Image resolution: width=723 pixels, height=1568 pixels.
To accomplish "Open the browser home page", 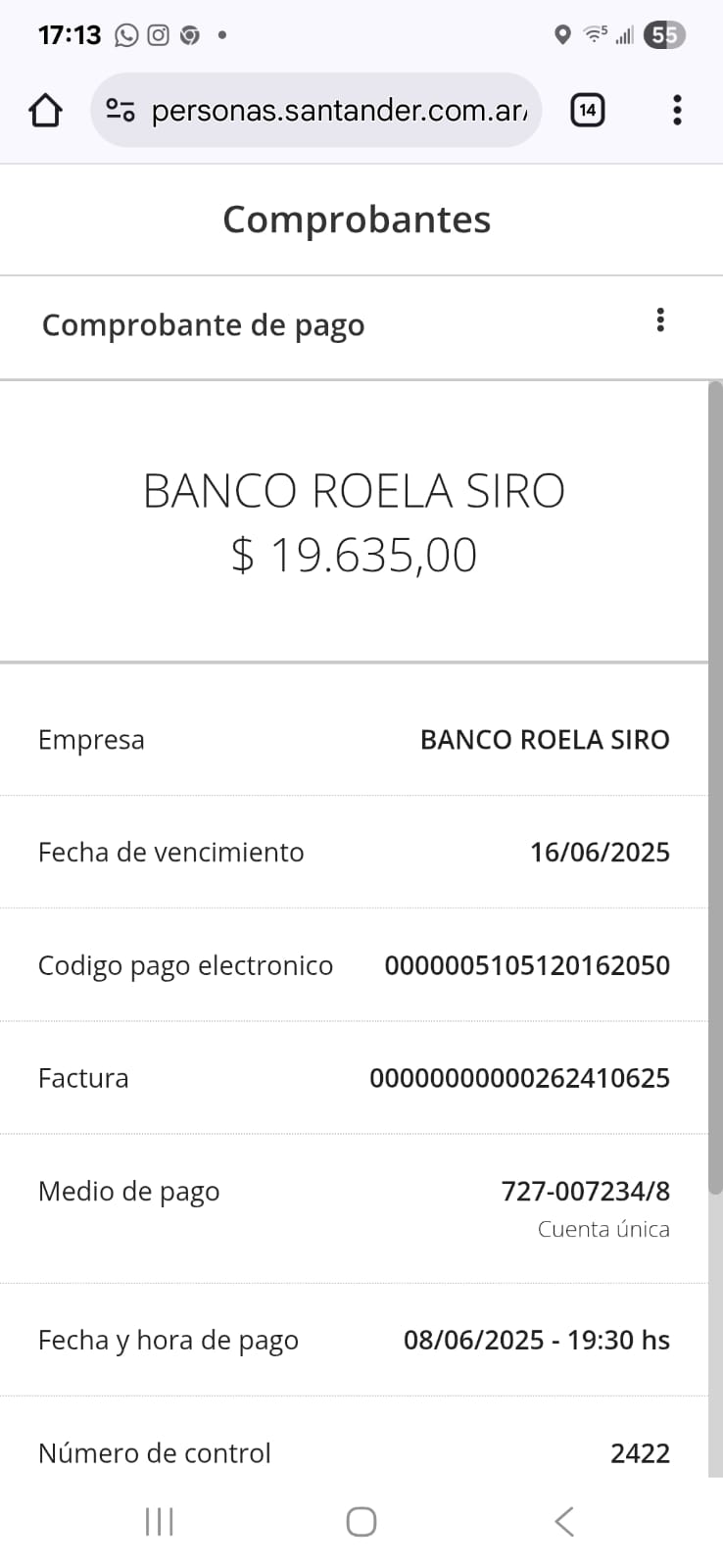I will [x=45, y=111].
